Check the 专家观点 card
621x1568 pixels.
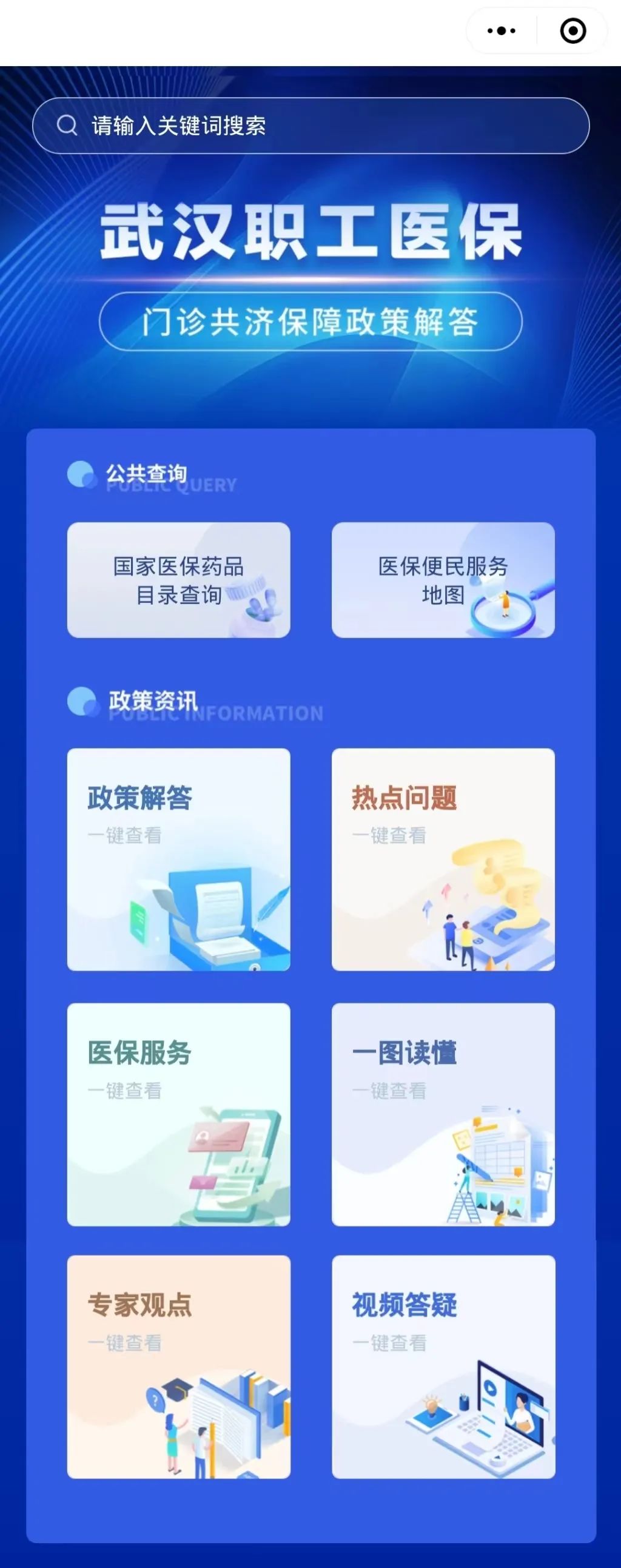[x=178, y=1367]
